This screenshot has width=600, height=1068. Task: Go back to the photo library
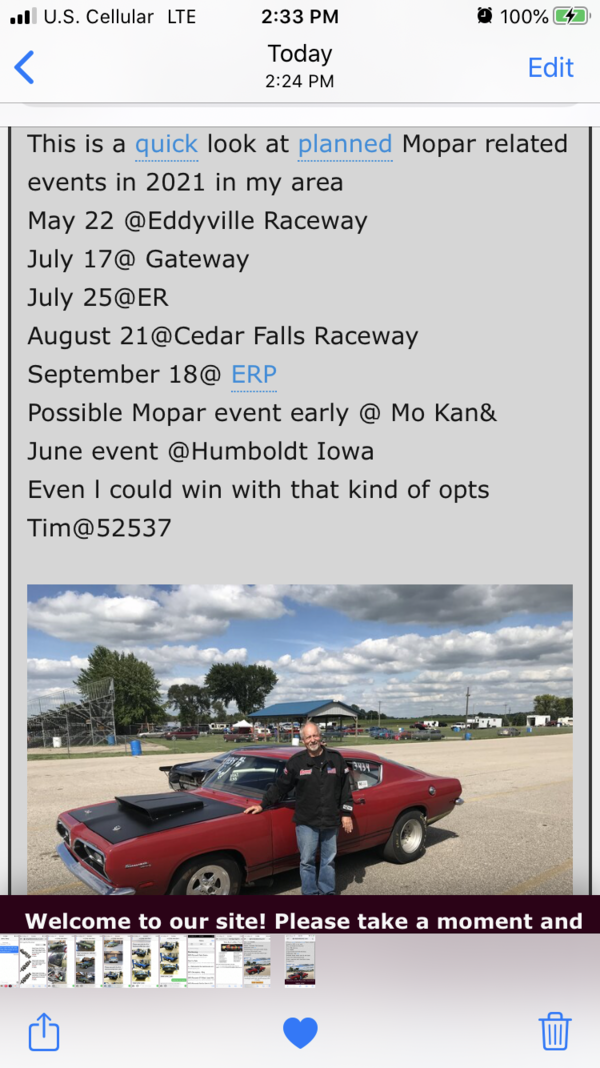coord(25,68)
